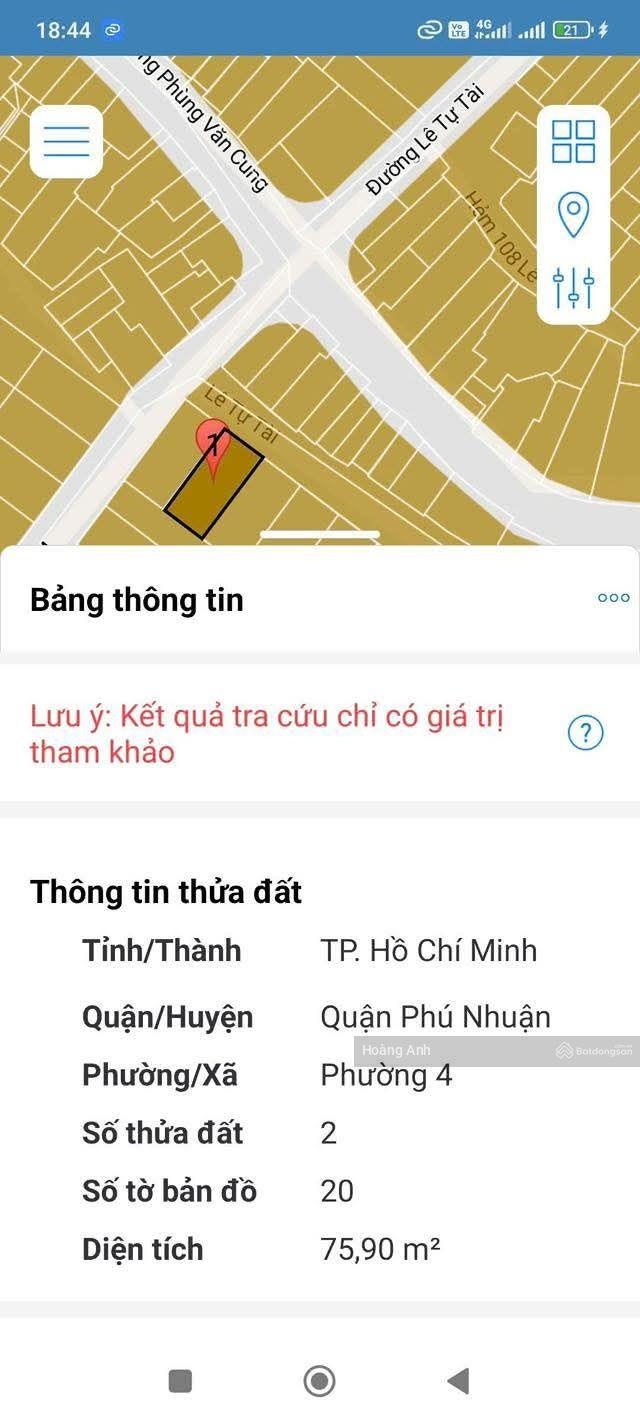
Task: Open the map layers grid icon
Action: [x=573, y=142]
